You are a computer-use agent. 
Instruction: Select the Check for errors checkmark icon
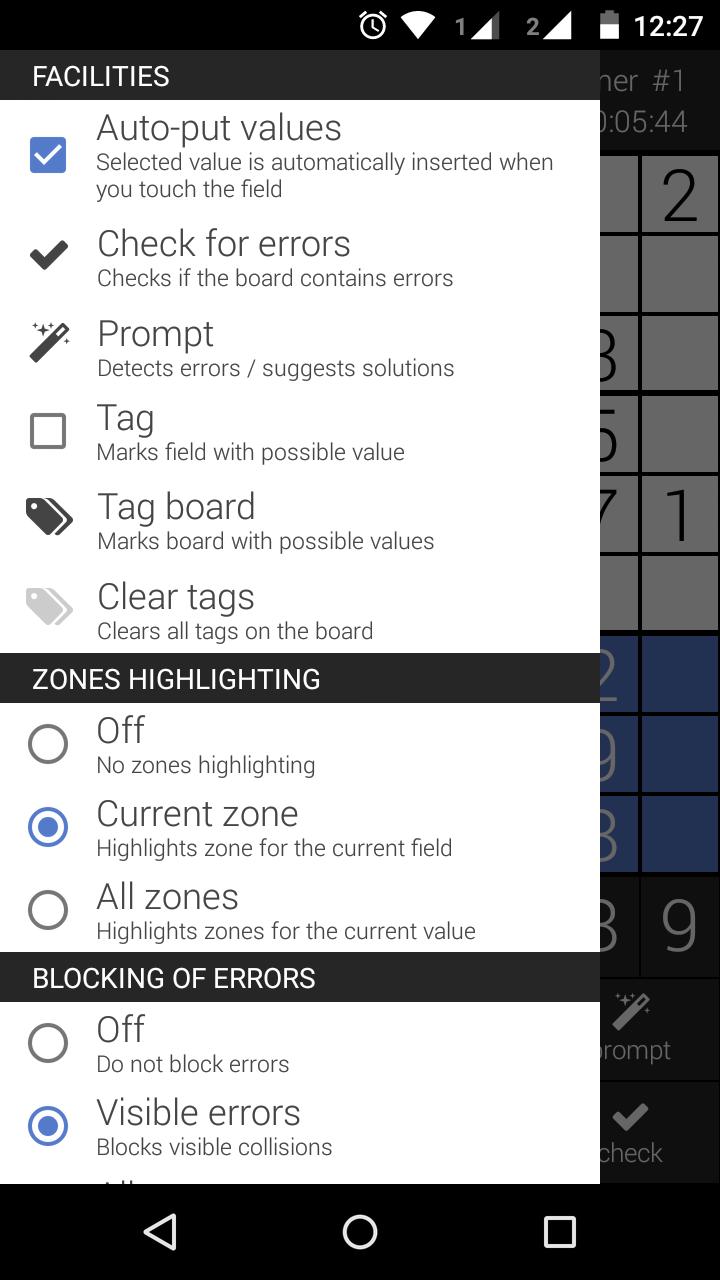47,255
